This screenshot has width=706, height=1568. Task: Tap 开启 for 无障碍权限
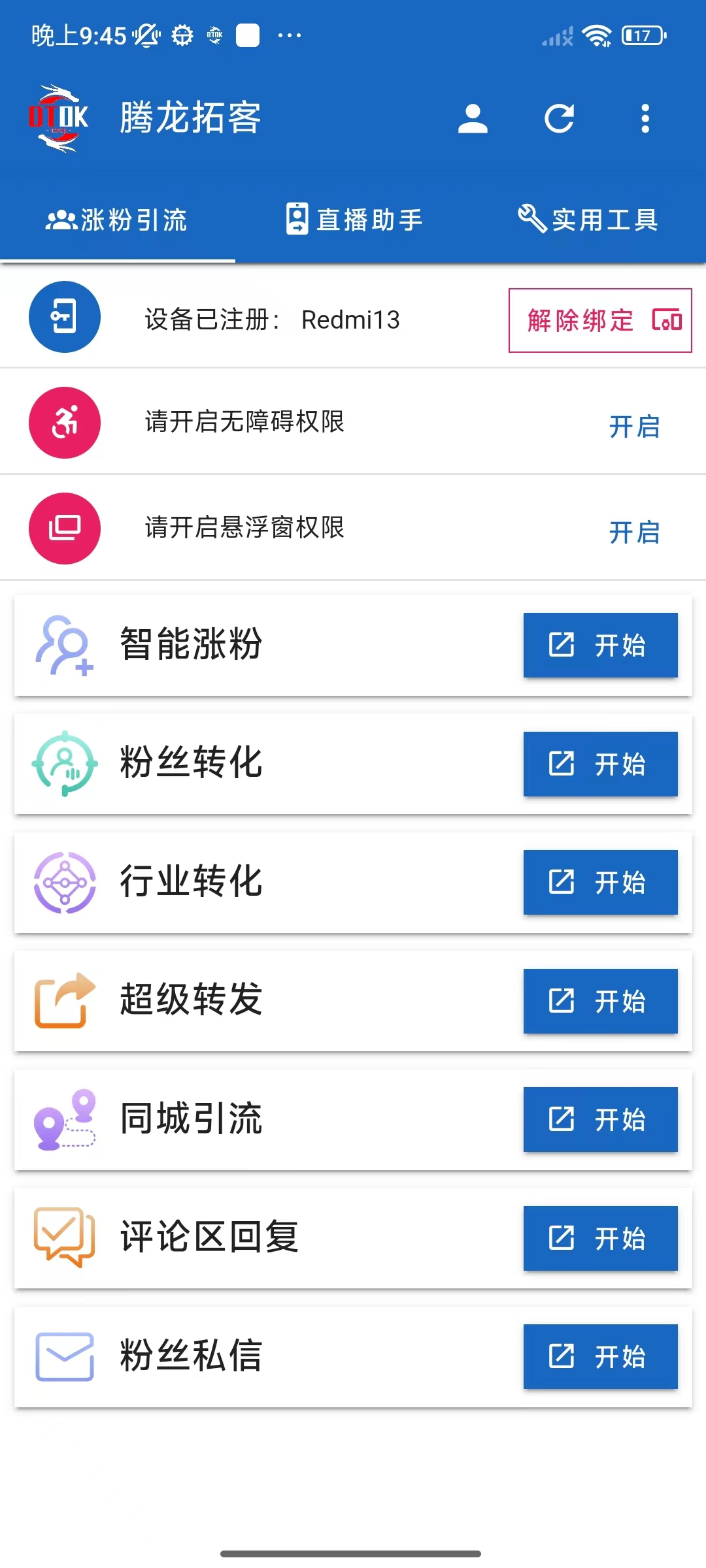pos(634,427)
